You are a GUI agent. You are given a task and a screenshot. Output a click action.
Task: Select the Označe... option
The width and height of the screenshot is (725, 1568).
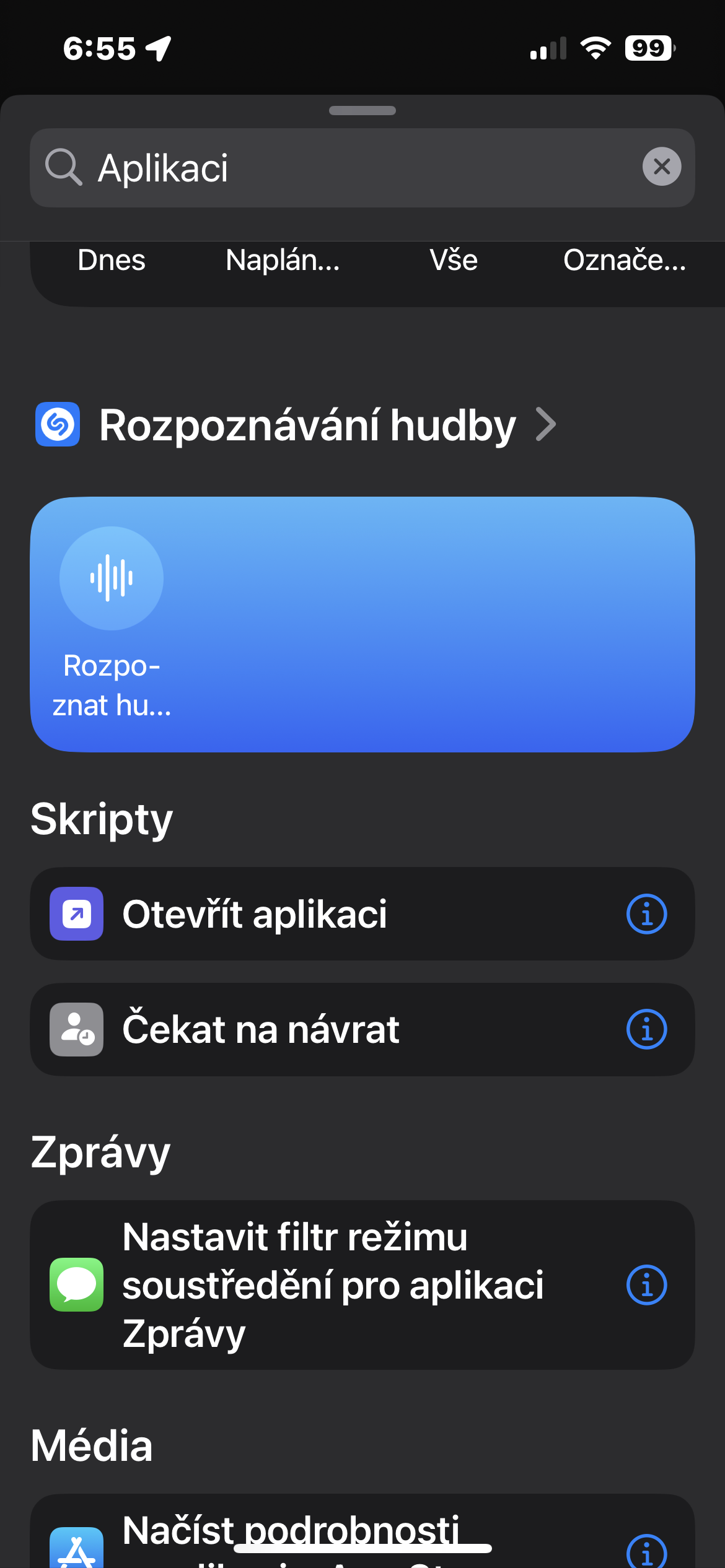pos(624,260)
